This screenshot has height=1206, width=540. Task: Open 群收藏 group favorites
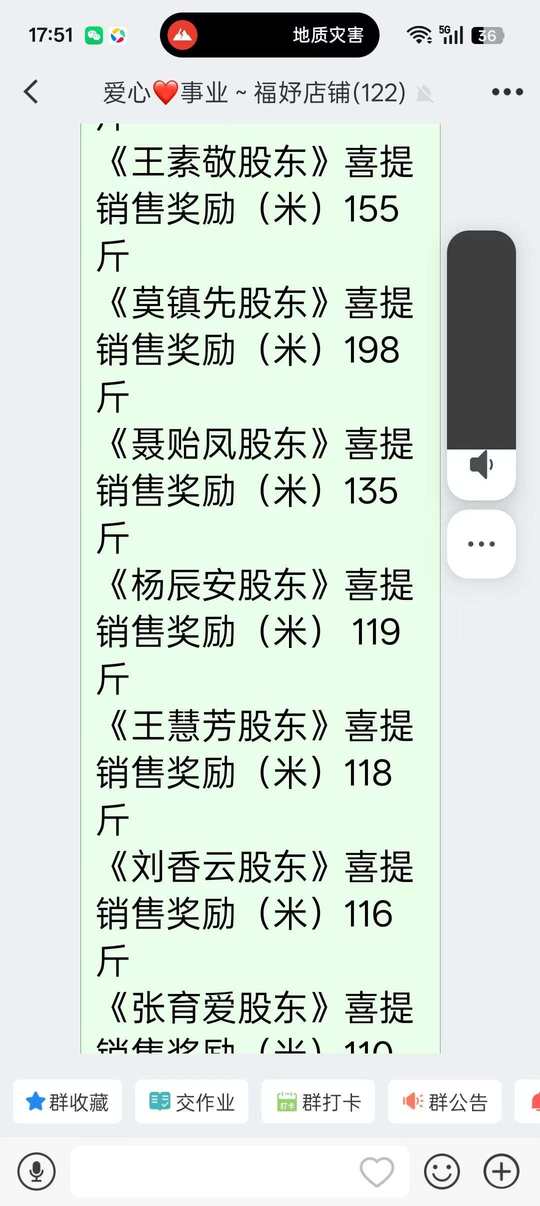pyautogui.click(x=67, y=1102)
